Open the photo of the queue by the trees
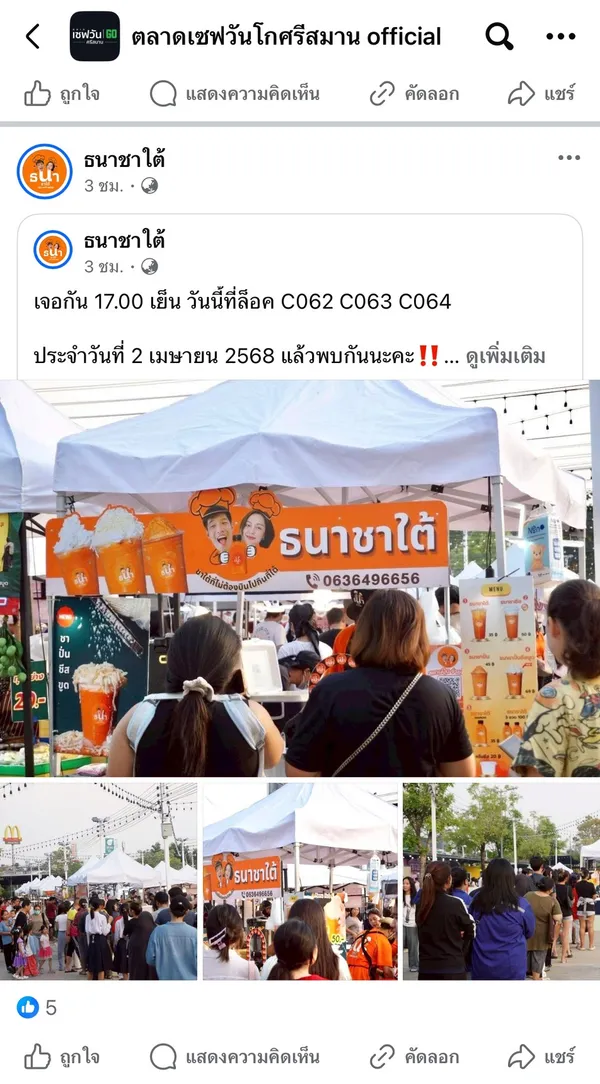Viewport: 600px width, 1084px height. 501,881
